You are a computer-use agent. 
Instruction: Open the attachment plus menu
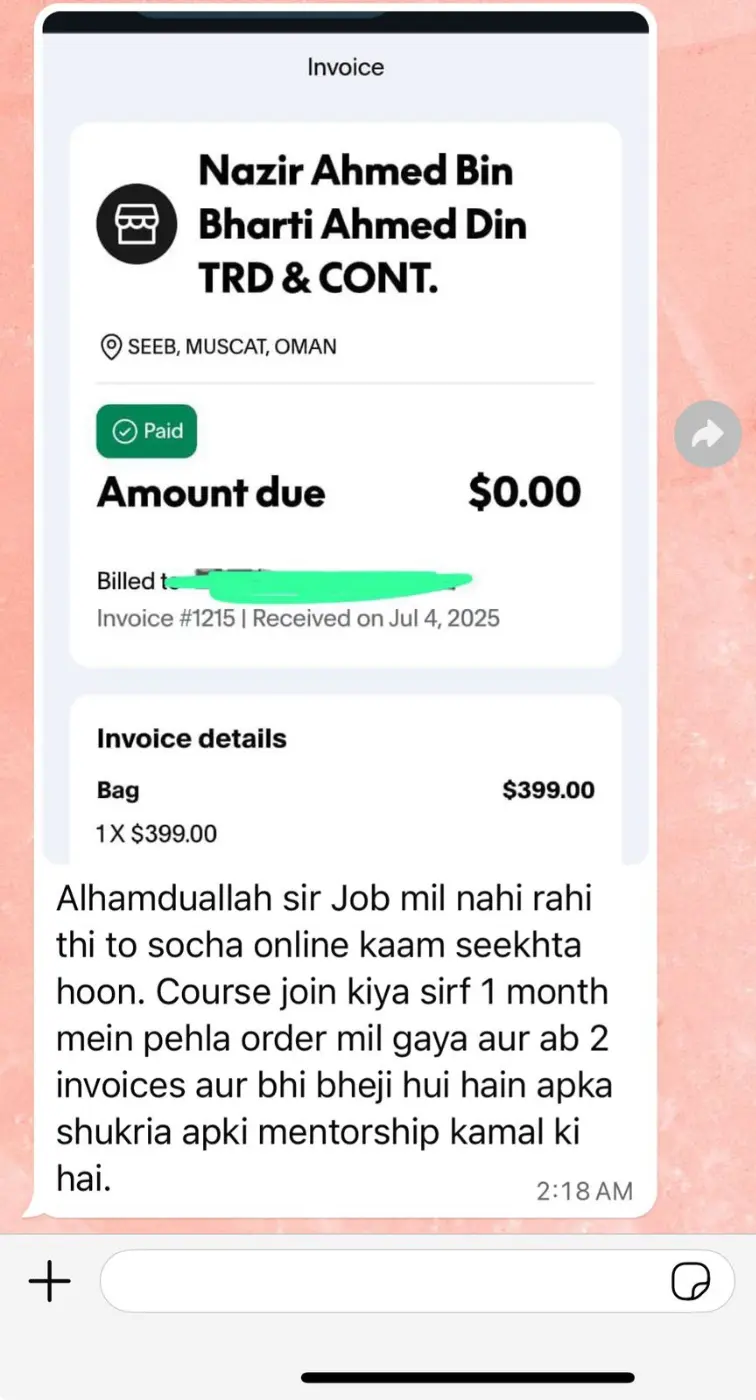(49, 1281)
